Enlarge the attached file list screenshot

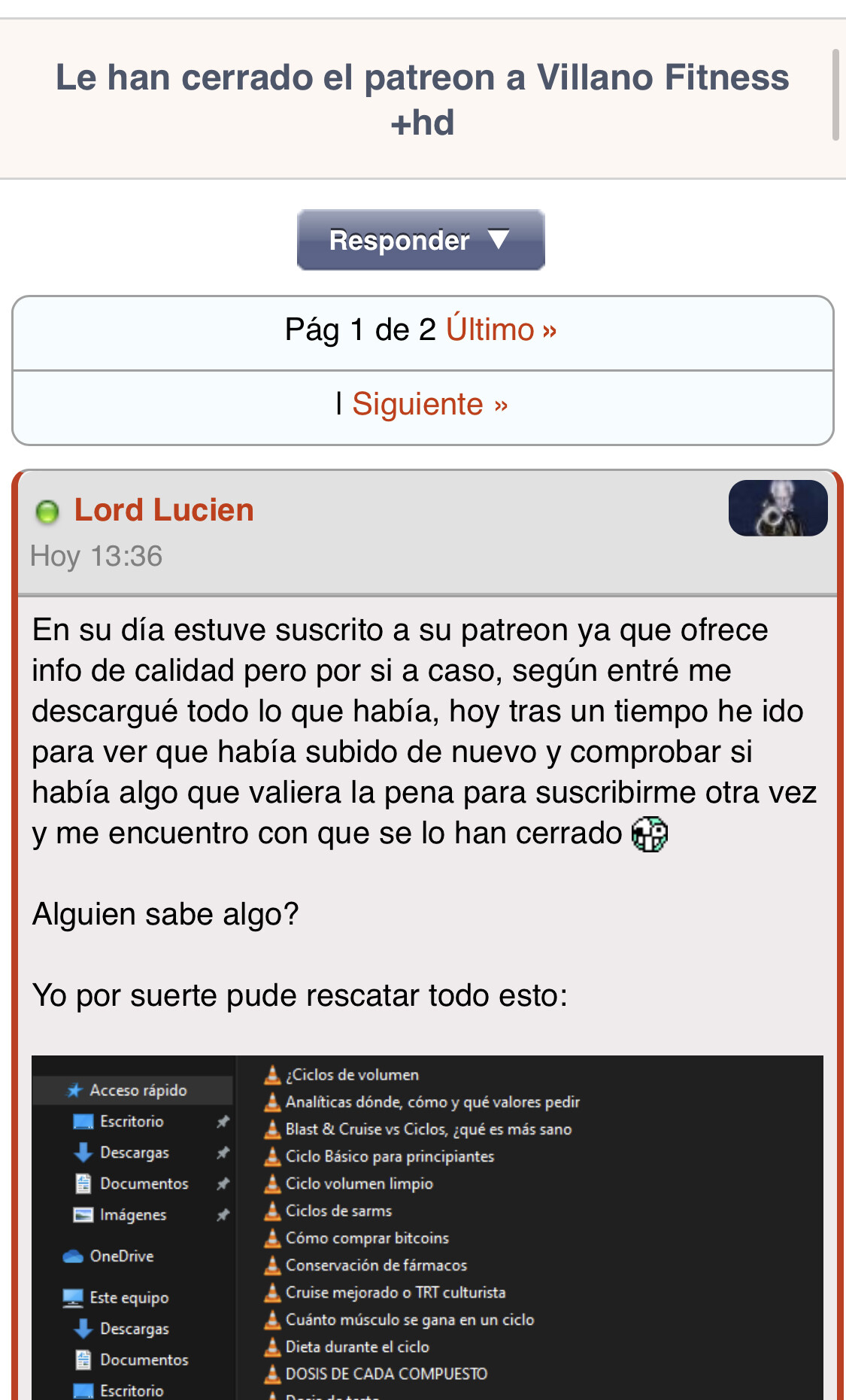tap(427, 1228)
